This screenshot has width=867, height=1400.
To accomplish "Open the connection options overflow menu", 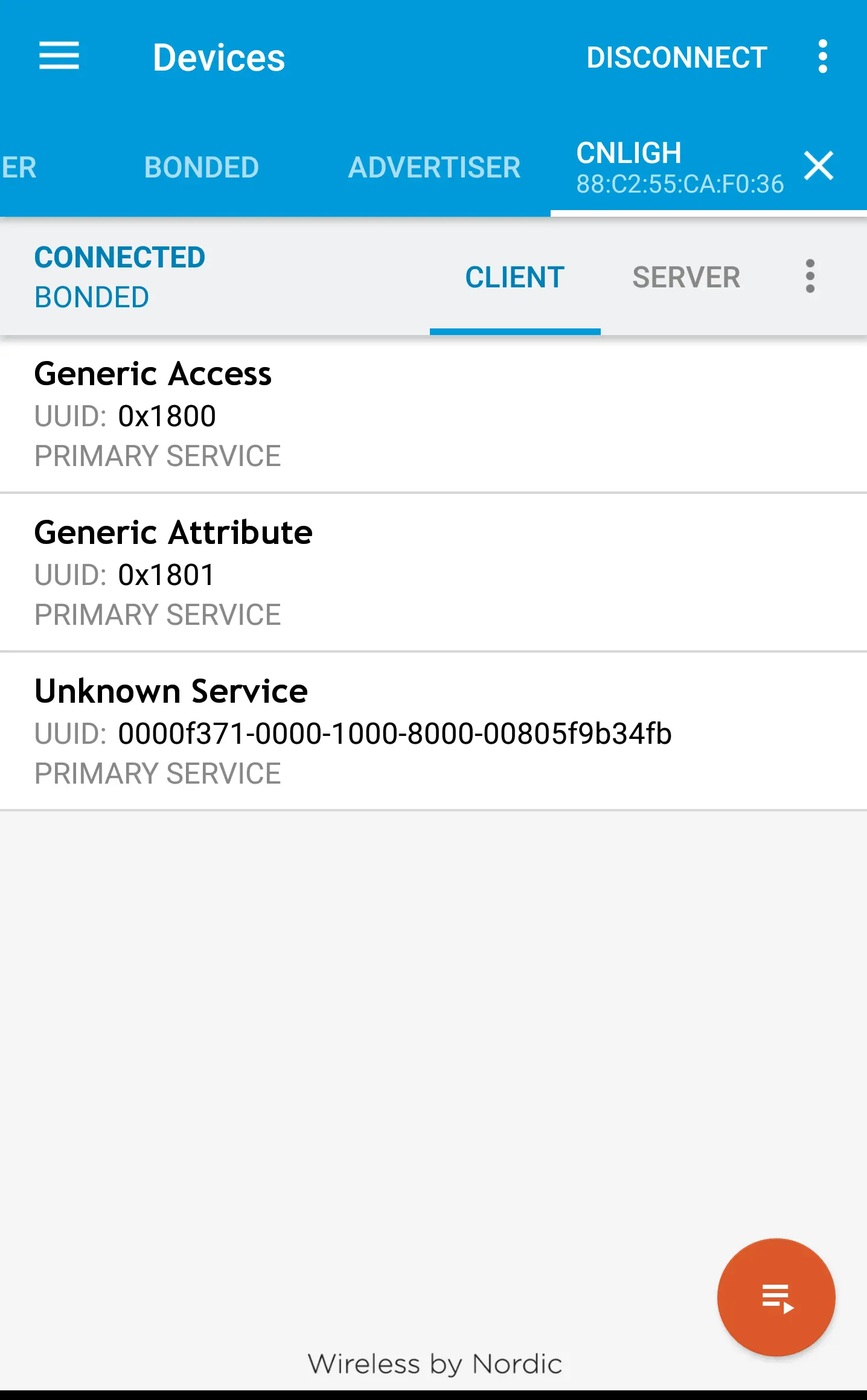I will pos(810,276).
